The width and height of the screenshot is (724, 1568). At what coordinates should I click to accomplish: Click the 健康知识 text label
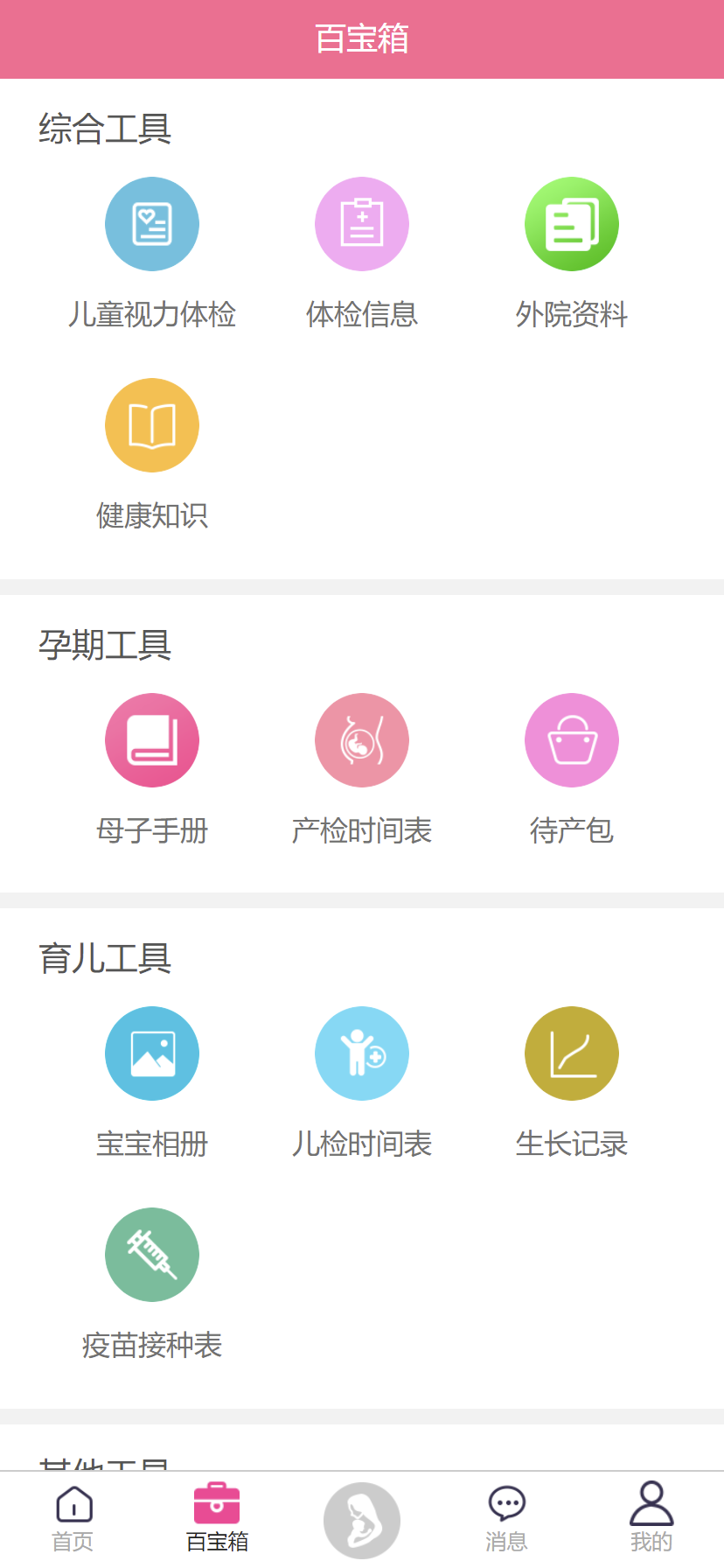(x=151, y=517)
